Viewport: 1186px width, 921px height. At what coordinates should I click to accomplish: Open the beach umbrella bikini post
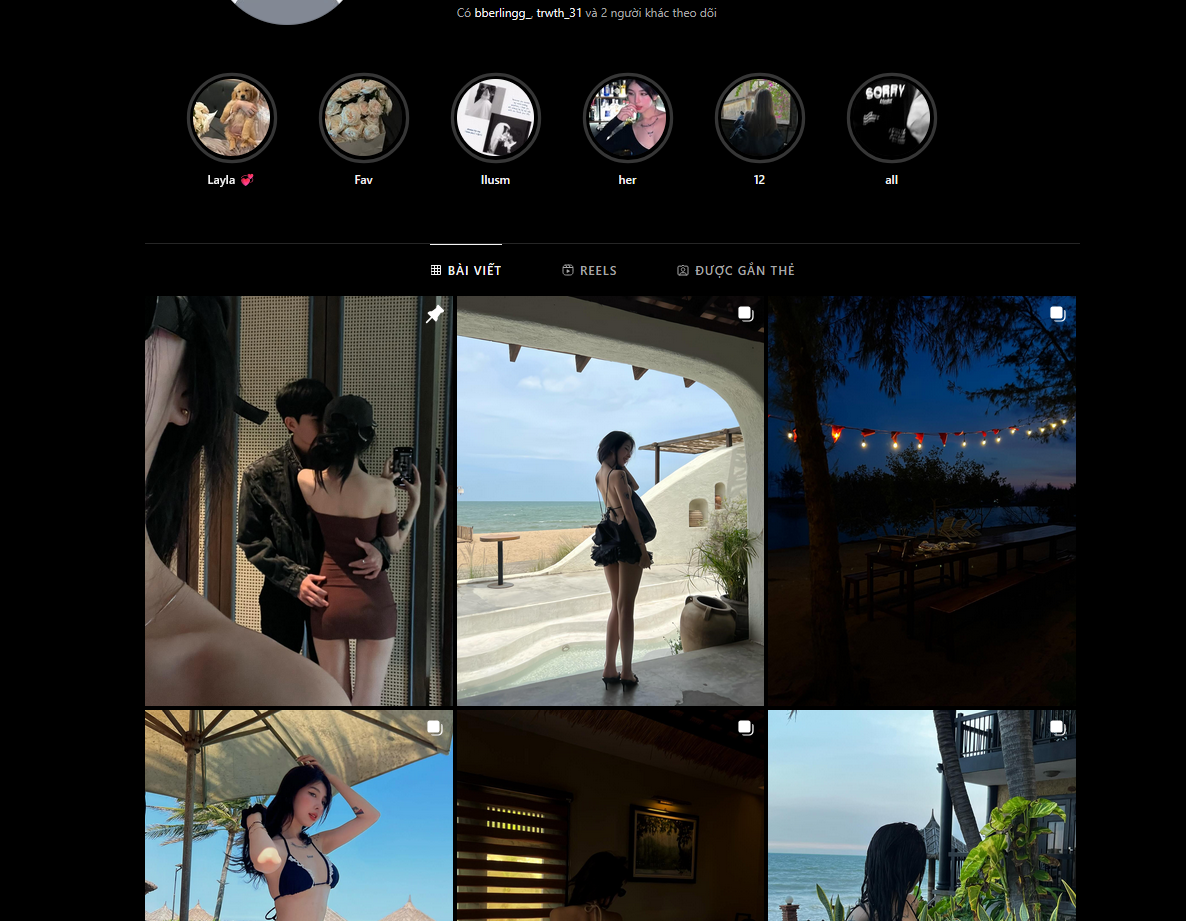click(x=298, y=815)
